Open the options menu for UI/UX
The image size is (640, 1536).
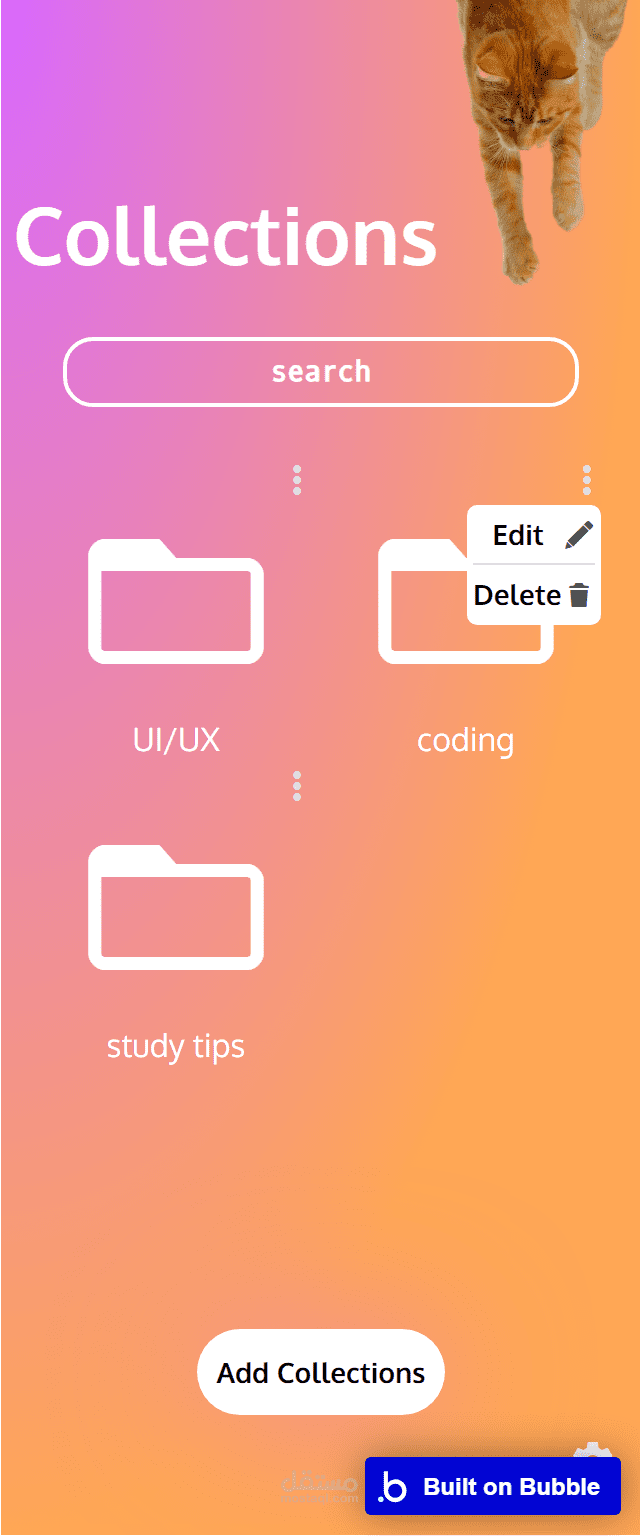coord(297,480)
